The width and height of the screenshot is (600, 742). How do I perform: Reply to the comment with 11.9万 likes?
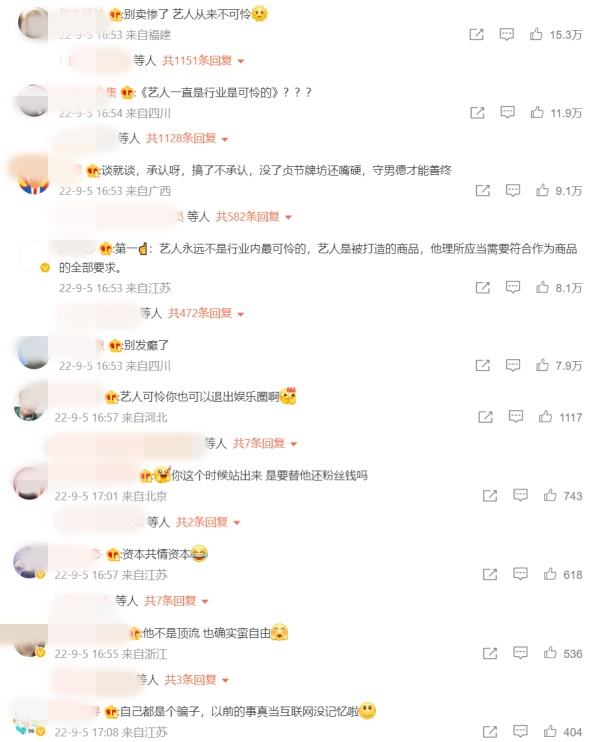point(507,113)
